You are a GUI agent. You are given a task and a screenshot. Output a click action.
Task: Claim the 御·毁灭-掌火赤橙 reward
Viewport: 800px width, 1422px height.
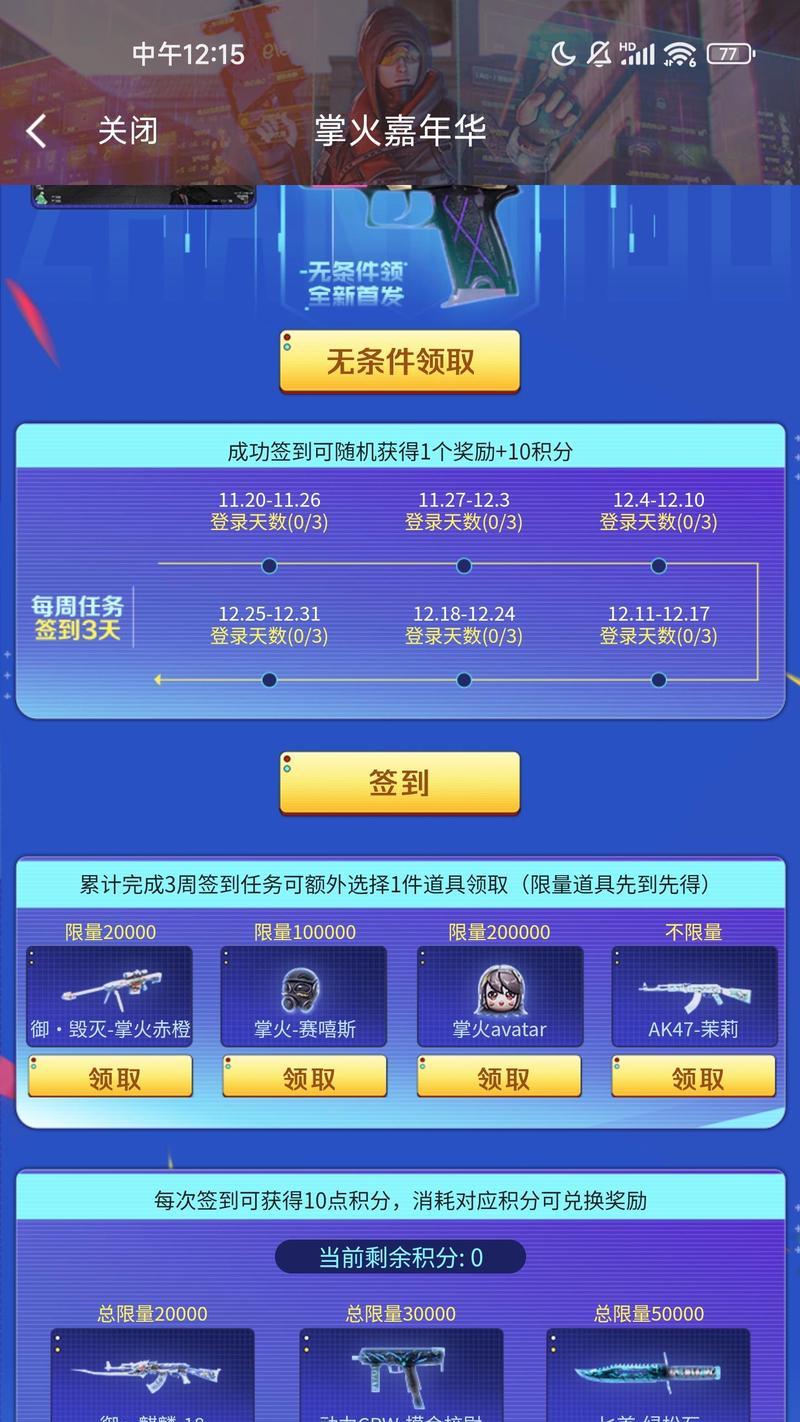click(x=110, y=1078)
